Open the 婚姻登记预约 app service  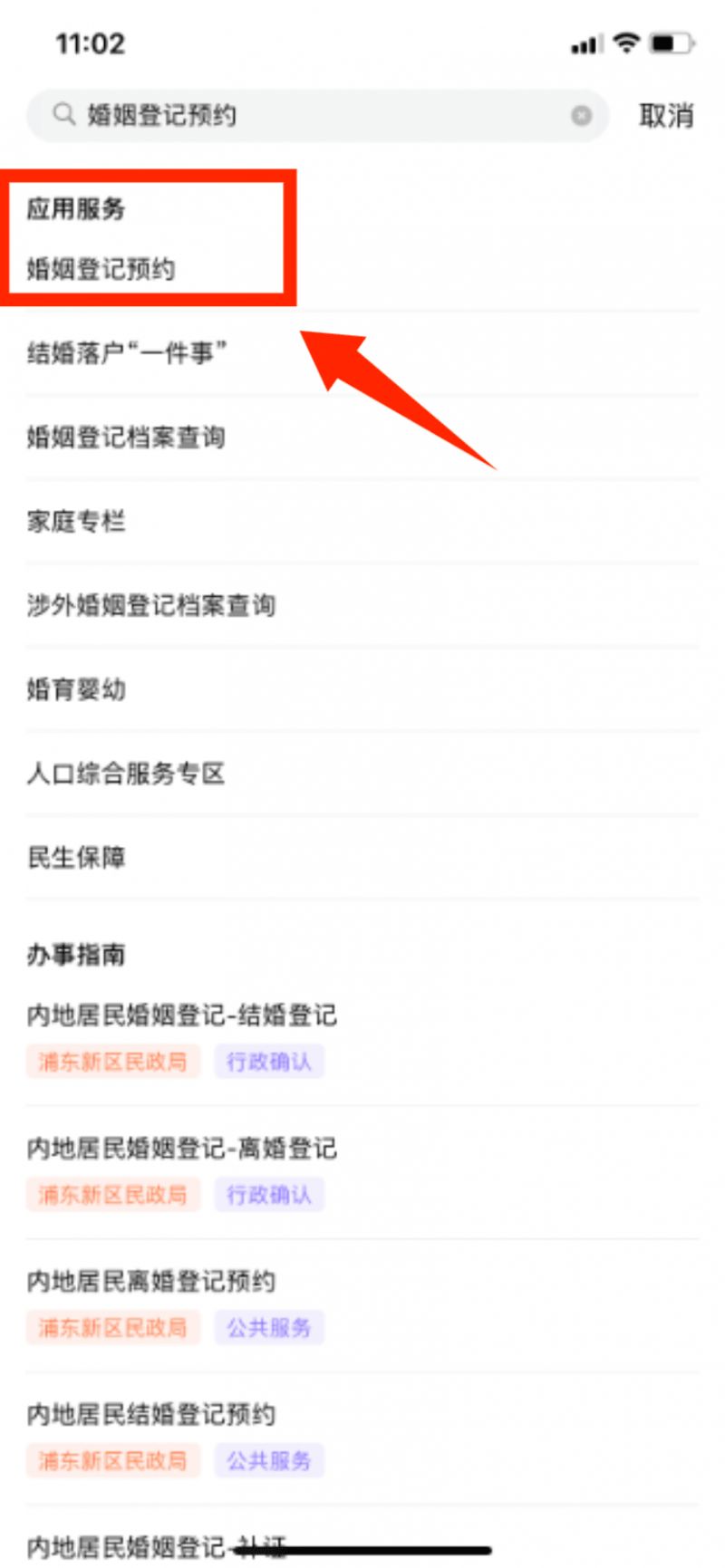[101, 269]
